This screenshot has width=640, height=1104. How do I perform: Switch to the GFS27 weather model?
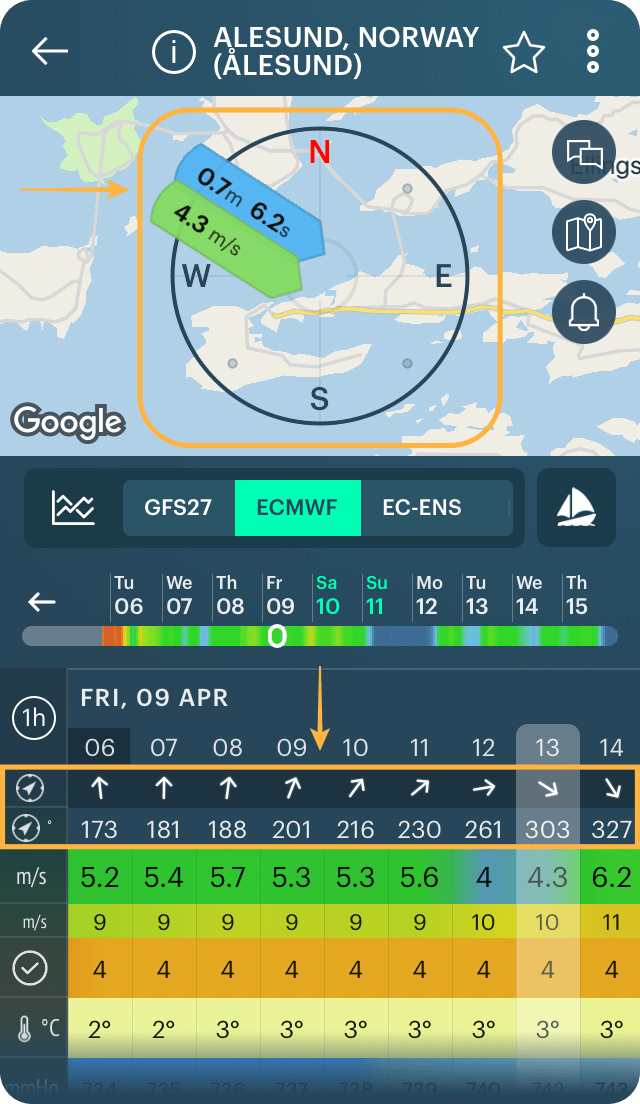[178, 508]
